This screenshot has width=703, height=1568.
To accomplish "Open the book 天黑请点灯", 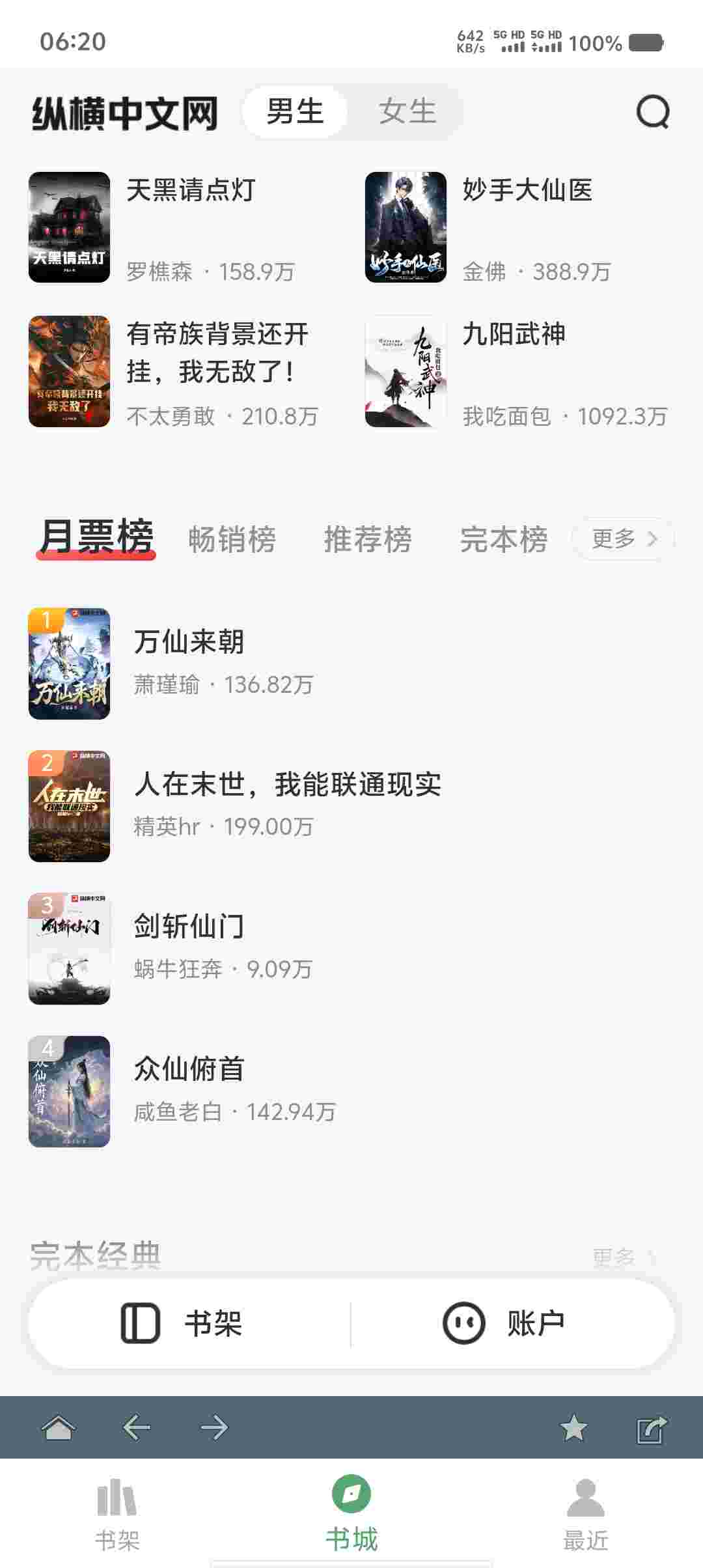I will (190, 191).
